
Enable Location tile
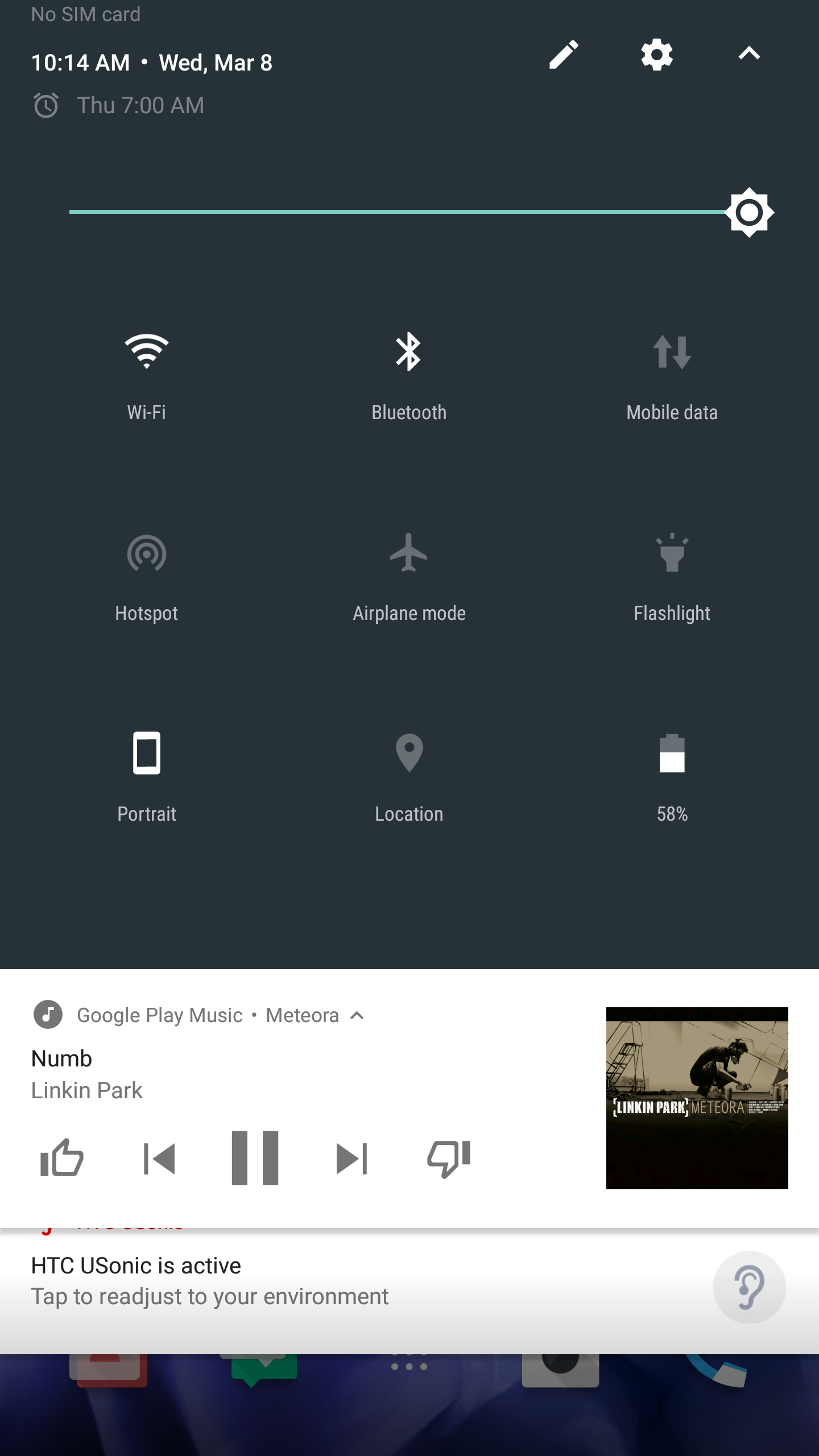click(409, 777)
